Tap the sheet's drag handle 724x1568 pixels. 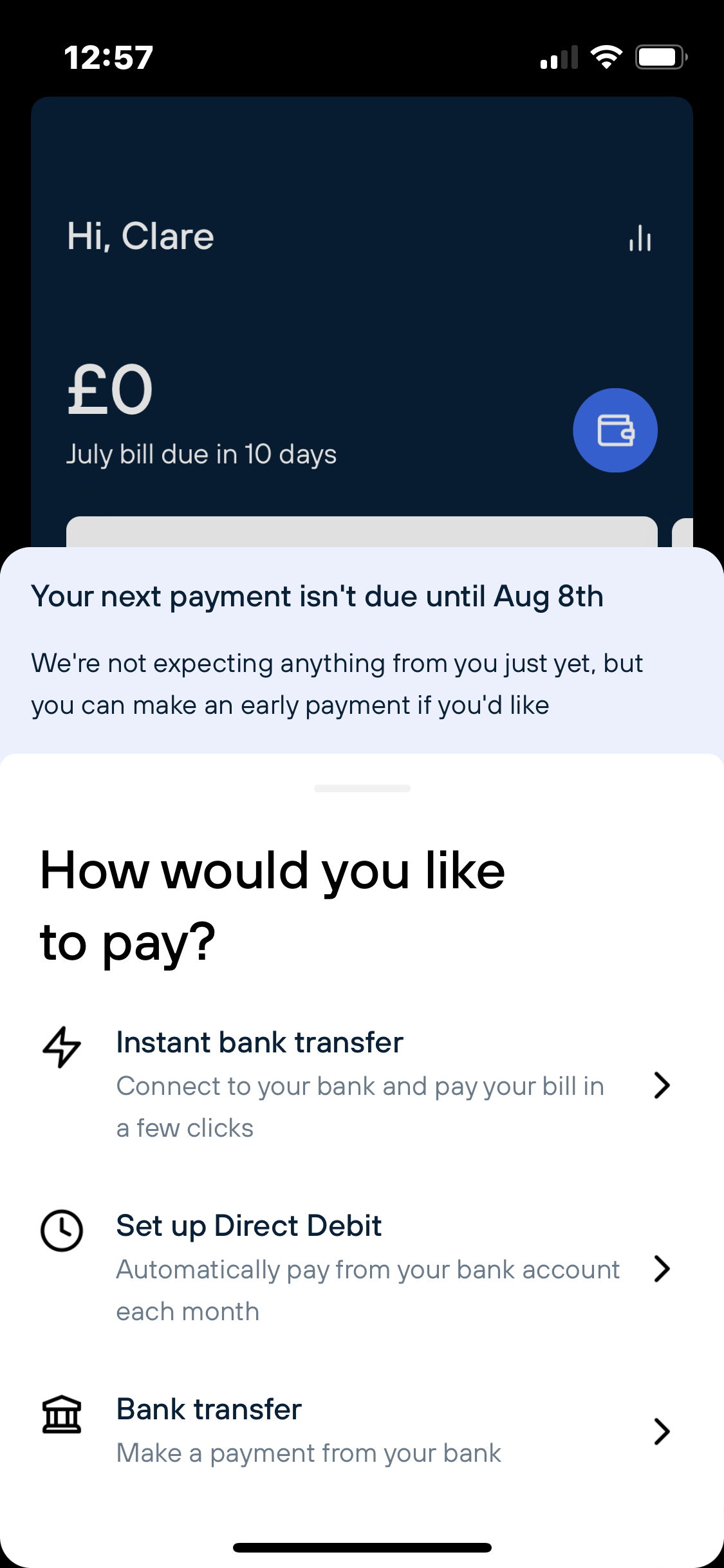(362, 789)
